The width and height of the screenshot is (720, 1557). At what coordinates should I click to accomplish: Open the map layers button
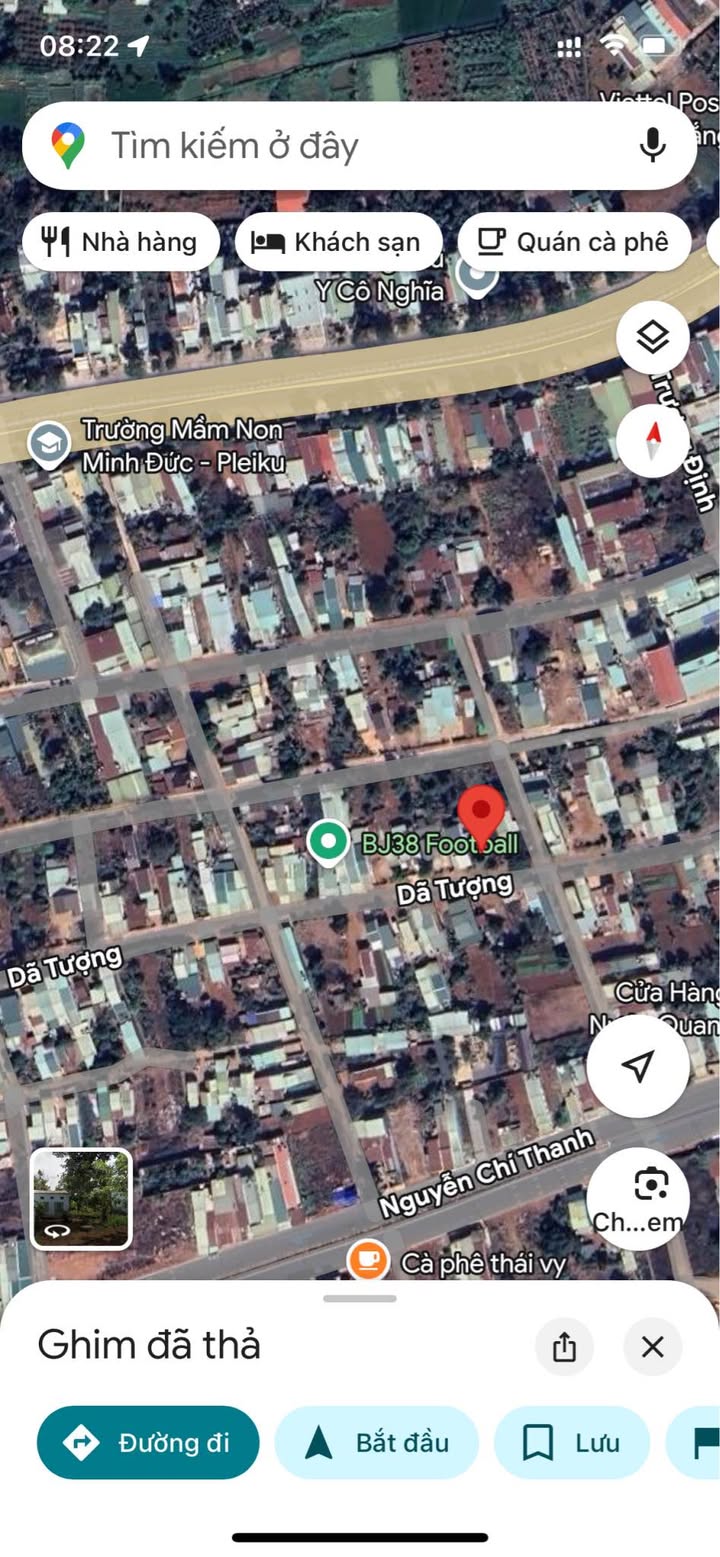pyautogui.click(x=652, y=338)
